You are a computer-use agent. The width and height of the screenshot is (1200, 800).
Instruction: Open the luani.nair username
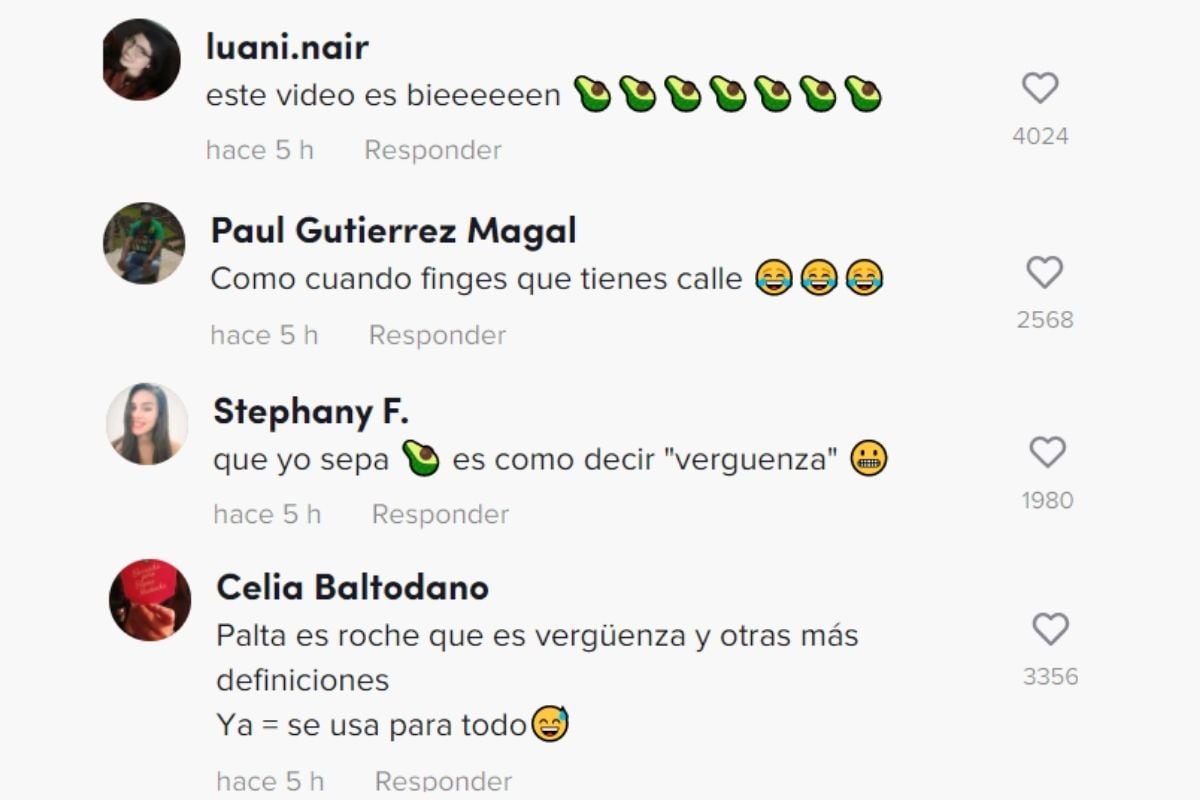[x=287, y=47]
